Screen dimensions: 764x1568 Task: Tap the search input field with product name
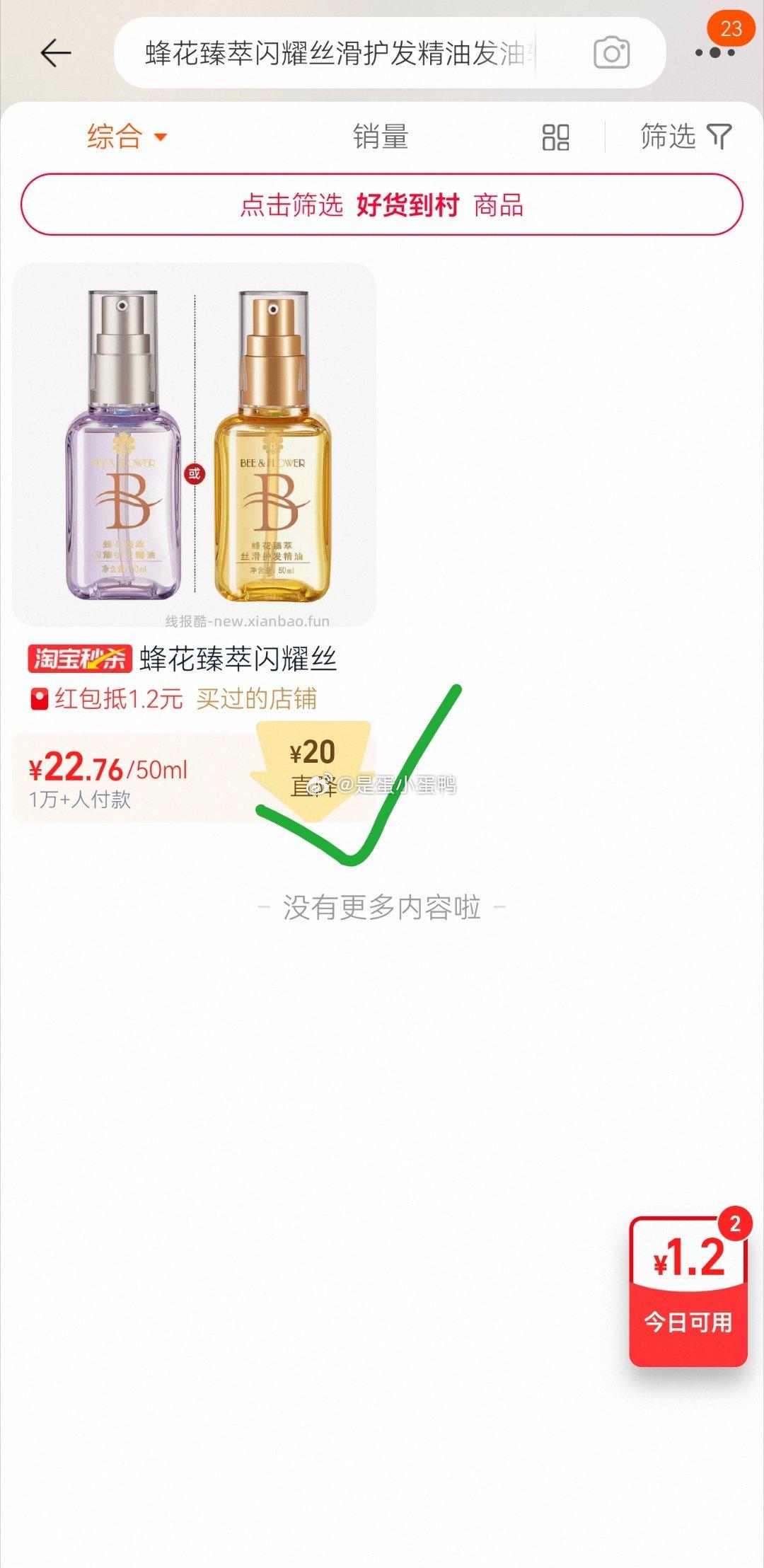340,53
